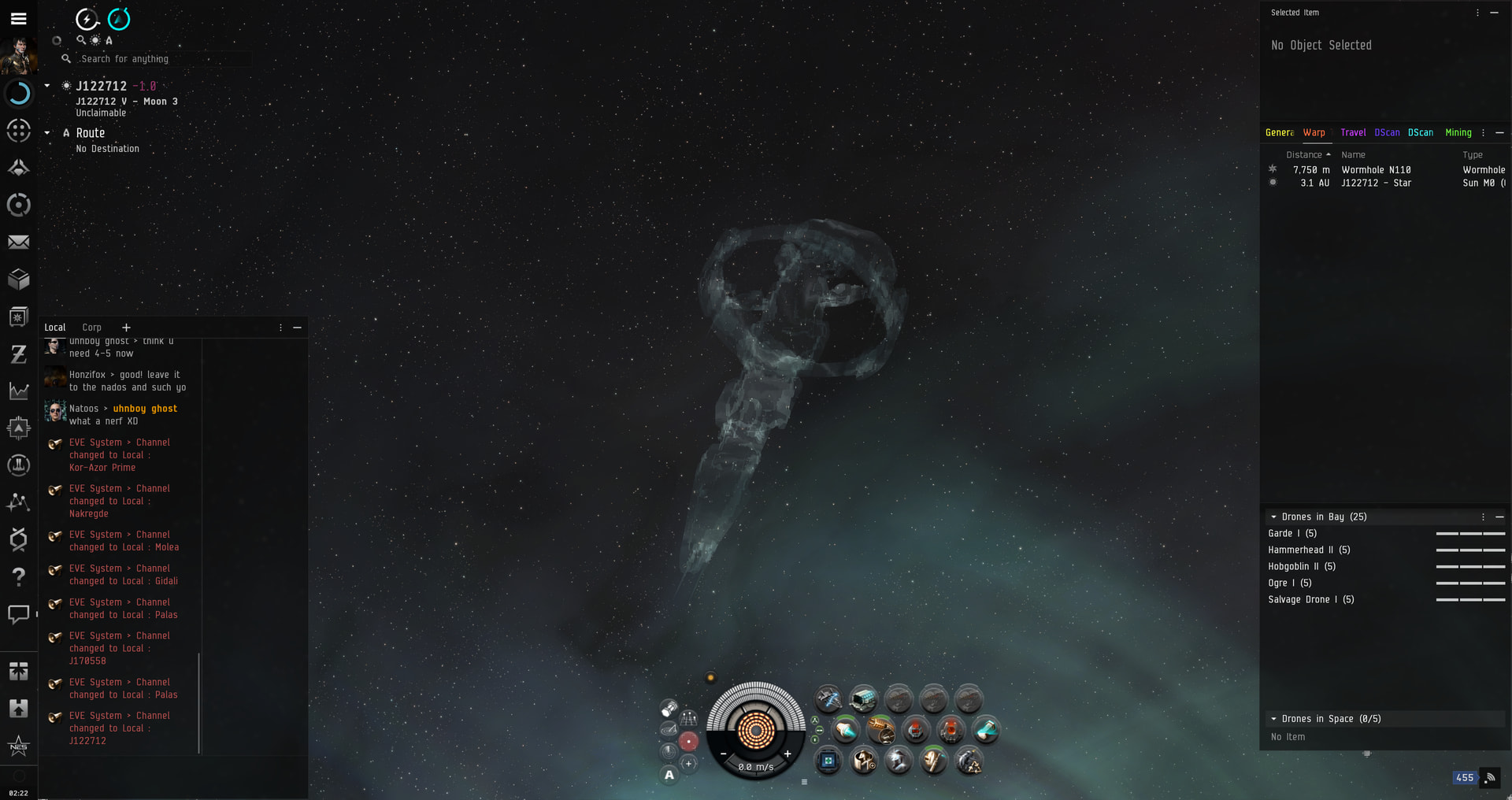Select Garde I drone group
This screenshot has width=1512, height=800.
coord(1291,534)
